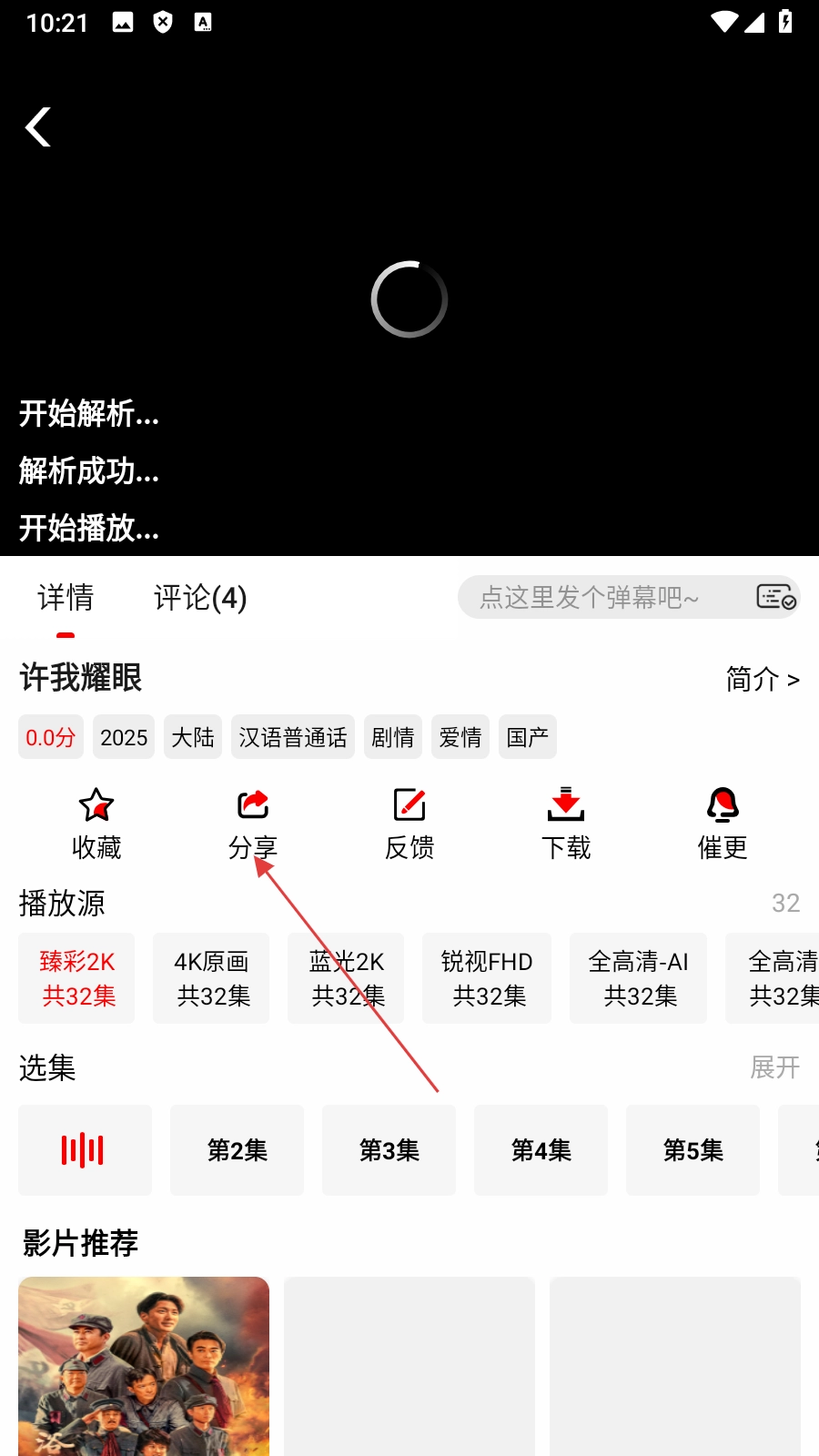Select 全高清-AI playback source
Viewport: 819px width, 1456px height.
pos(638,978)
